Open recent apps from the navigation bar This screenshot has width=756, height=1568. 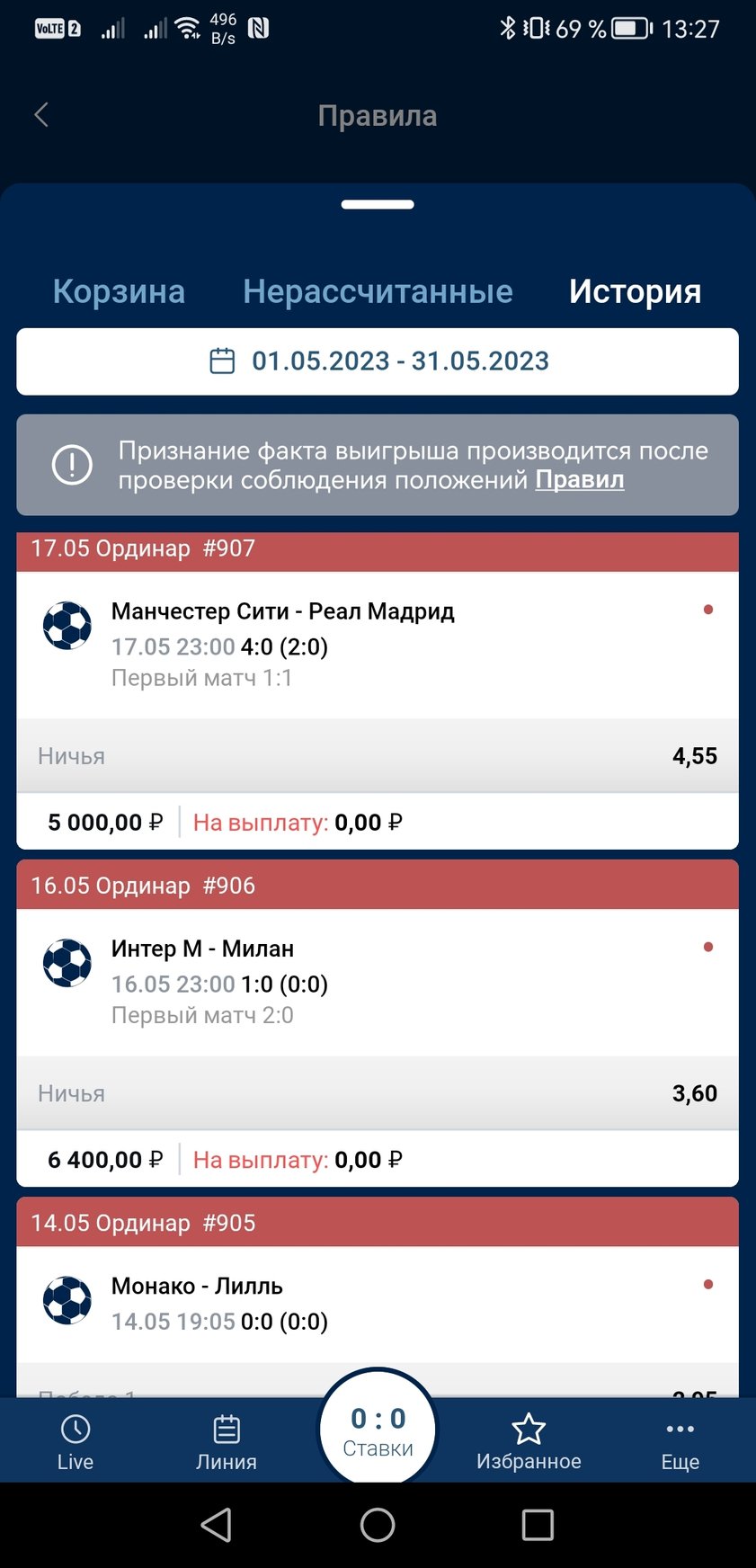click(x=538, y=1525)
